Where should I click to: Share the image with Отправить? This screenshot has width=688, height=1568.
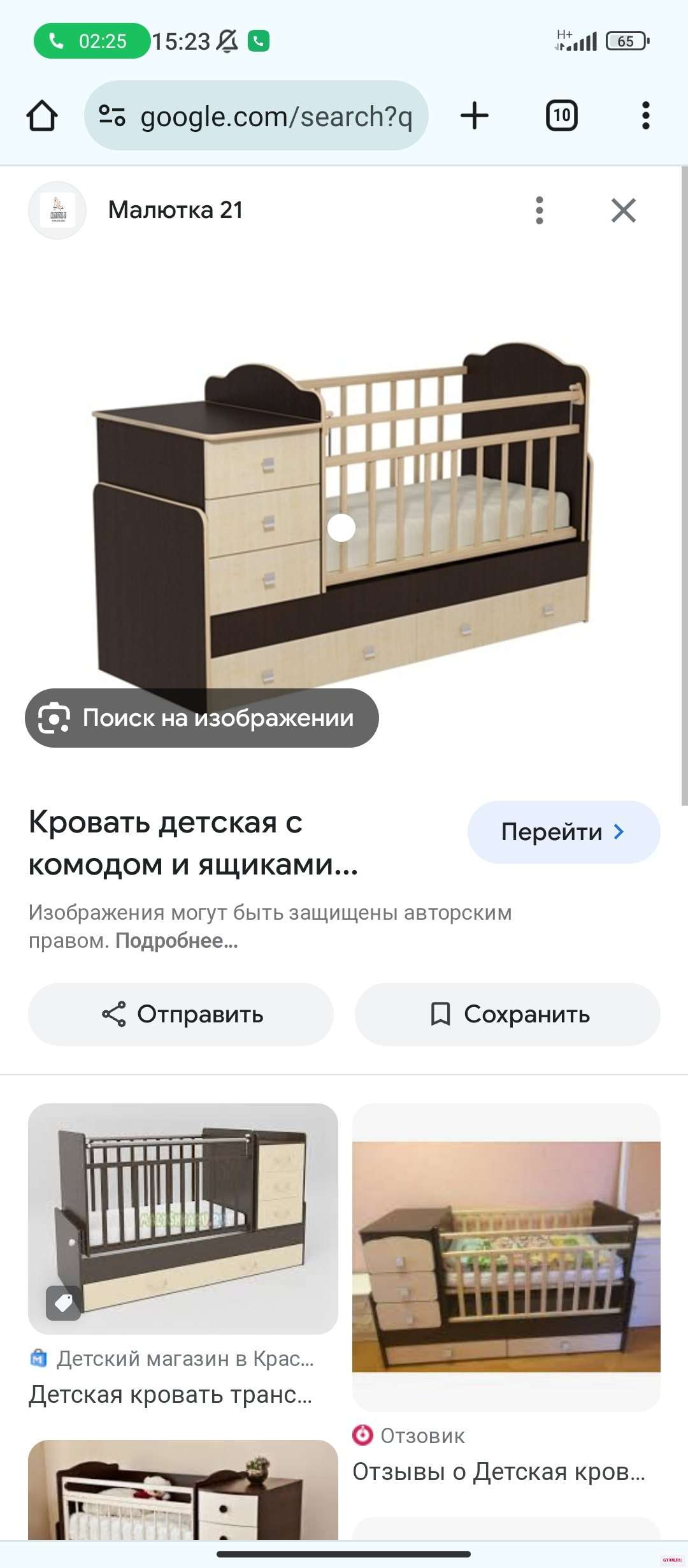pos(181,1014)
